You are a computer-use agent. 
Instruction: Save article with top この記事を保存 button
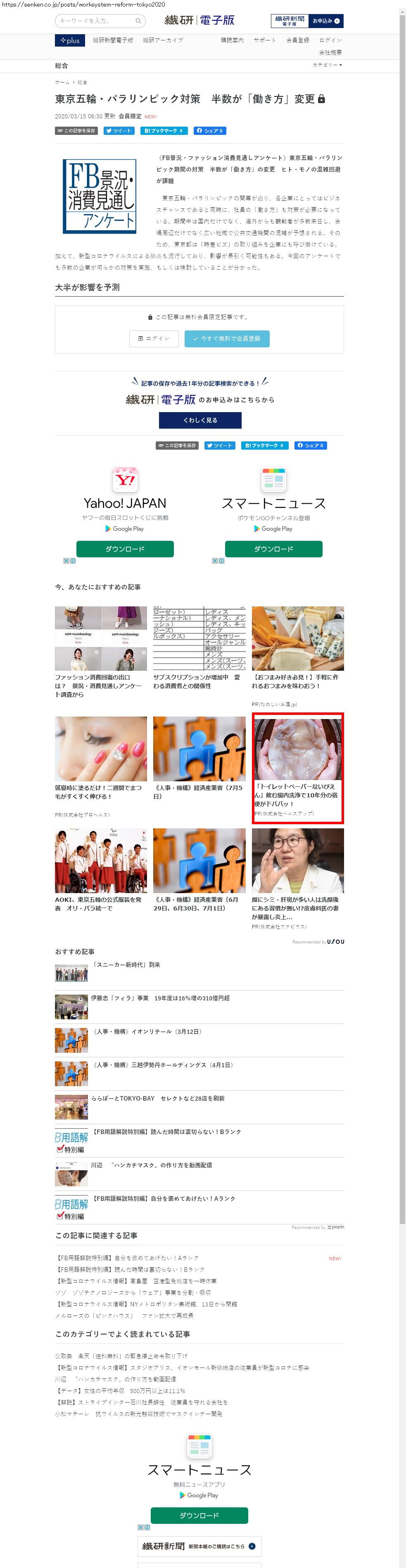pos(76,131)
